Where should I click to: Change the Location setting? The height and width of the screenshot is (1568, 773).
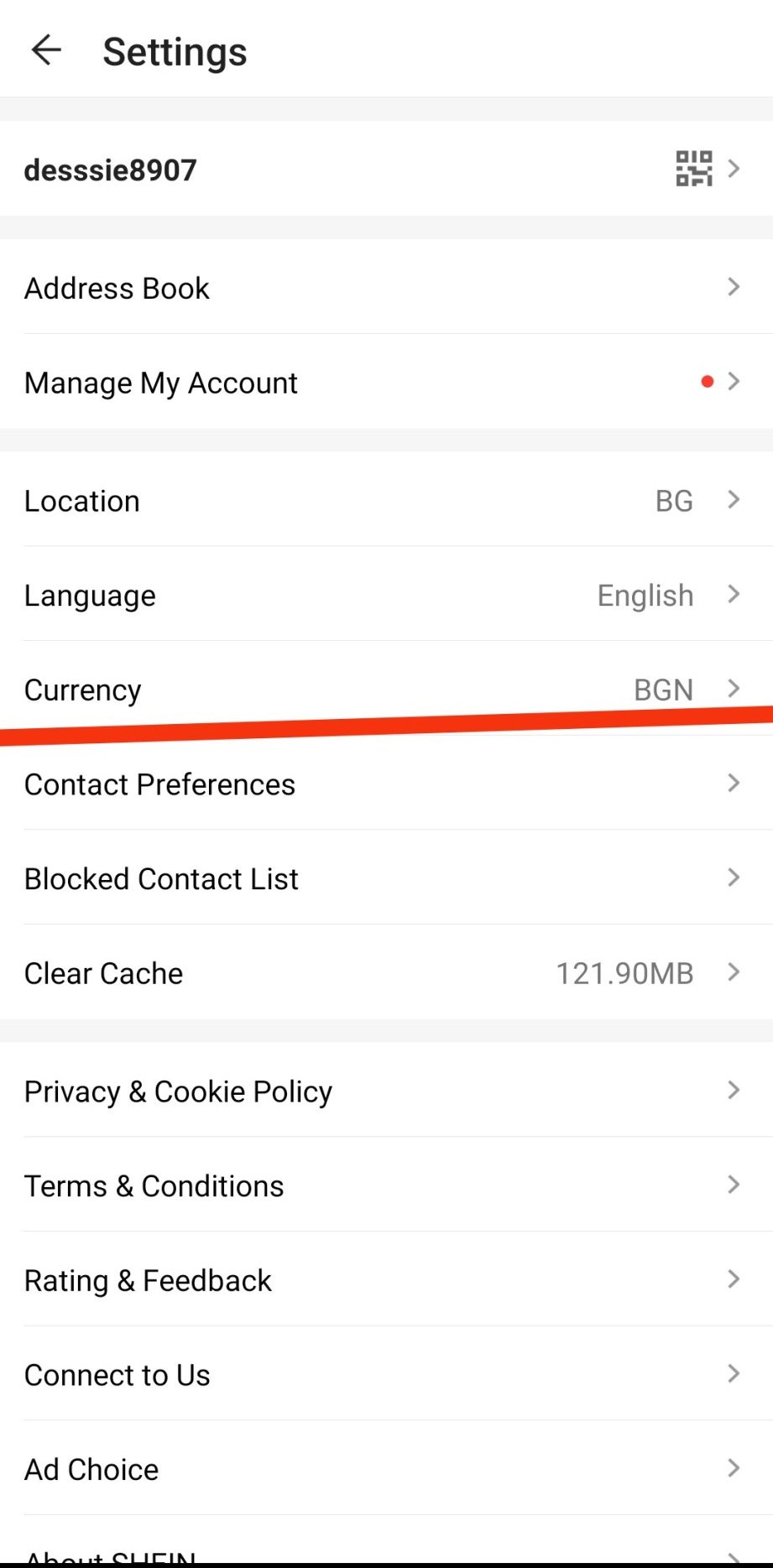386,501
